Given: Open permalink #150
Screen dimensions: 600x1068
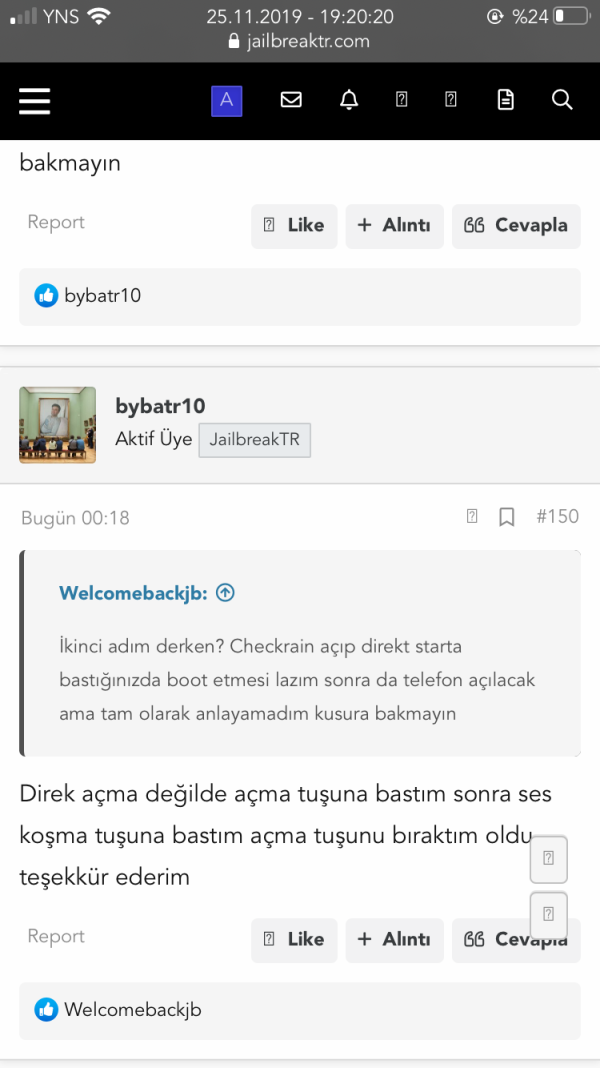Looking at the screenshot, I should (557, 517).
